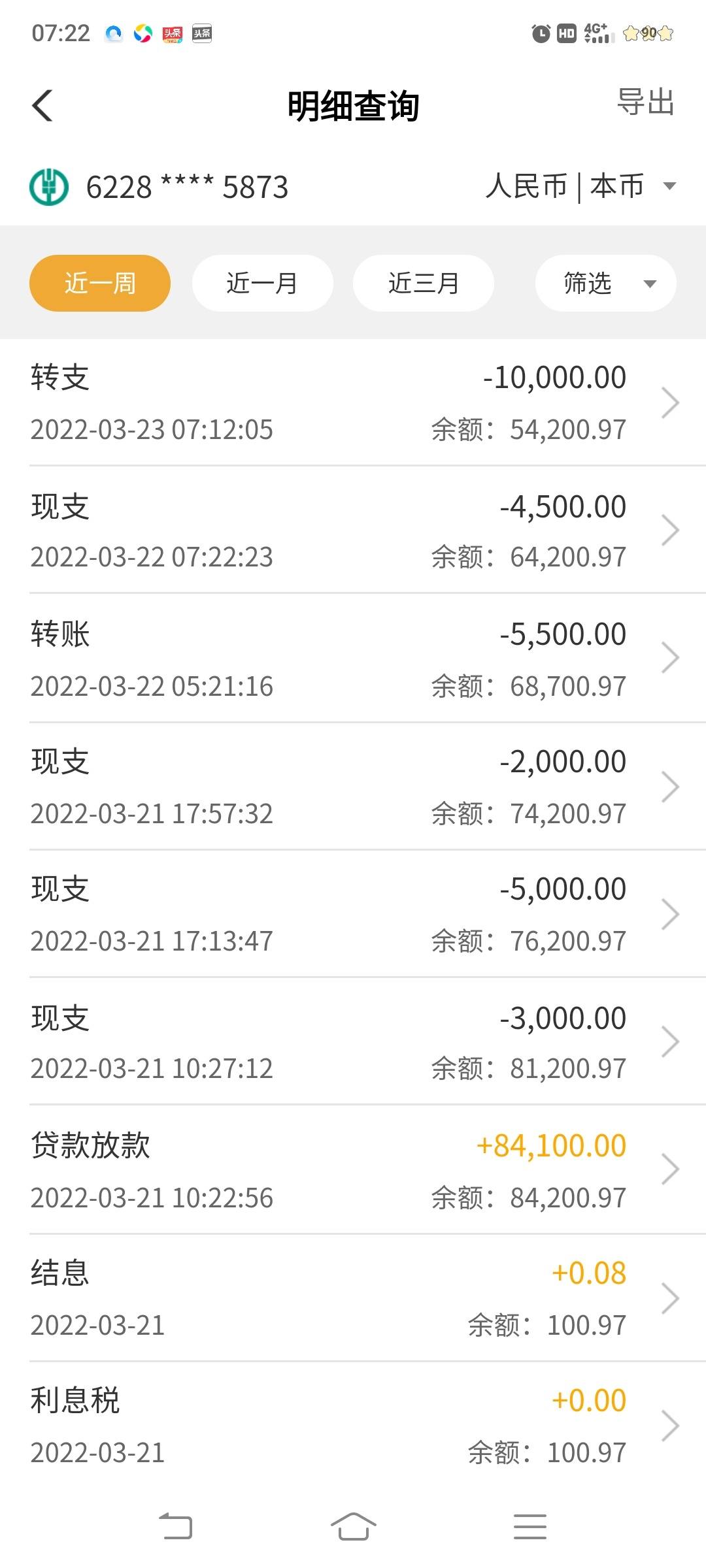
Task: Open the 贷款放款 +84,100.00 transaction
Action: pyautogui.click(x=353, y=1169)
